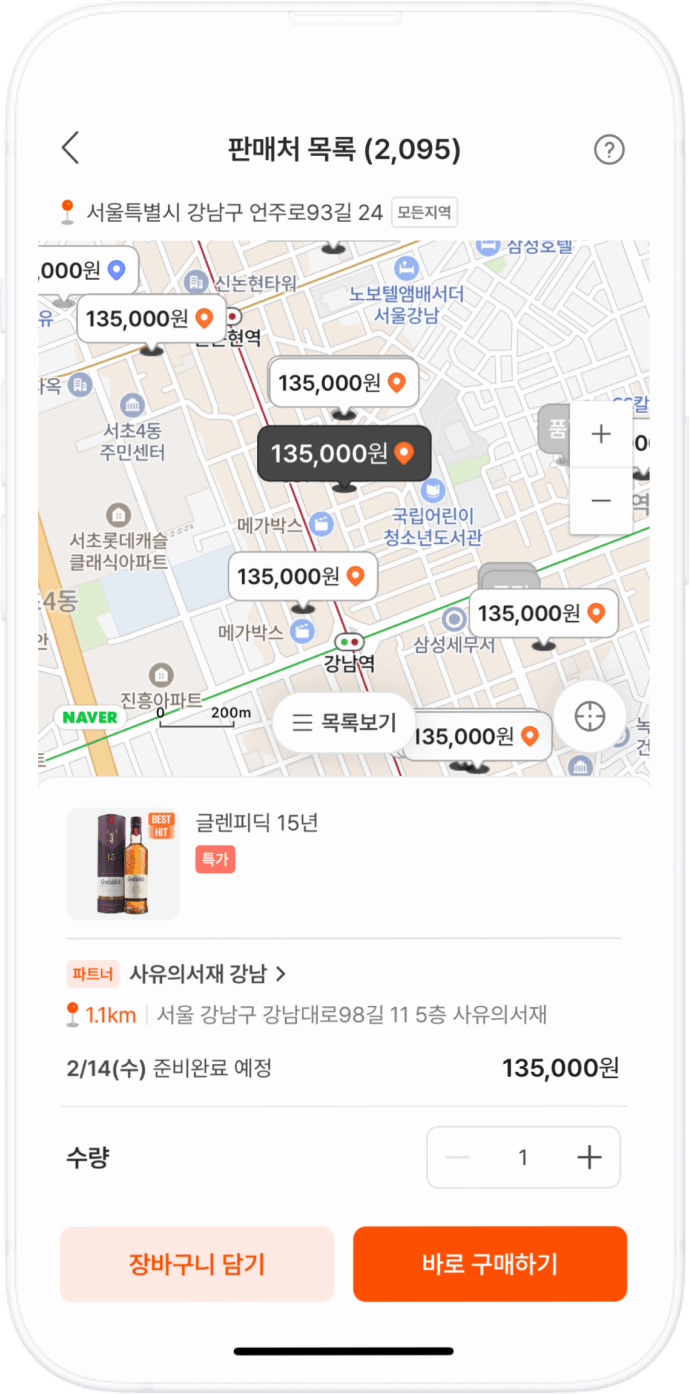Tap the 모든지역 region chip
Image resolution: width=690 pixels, height=1394 pixels.
424,212
